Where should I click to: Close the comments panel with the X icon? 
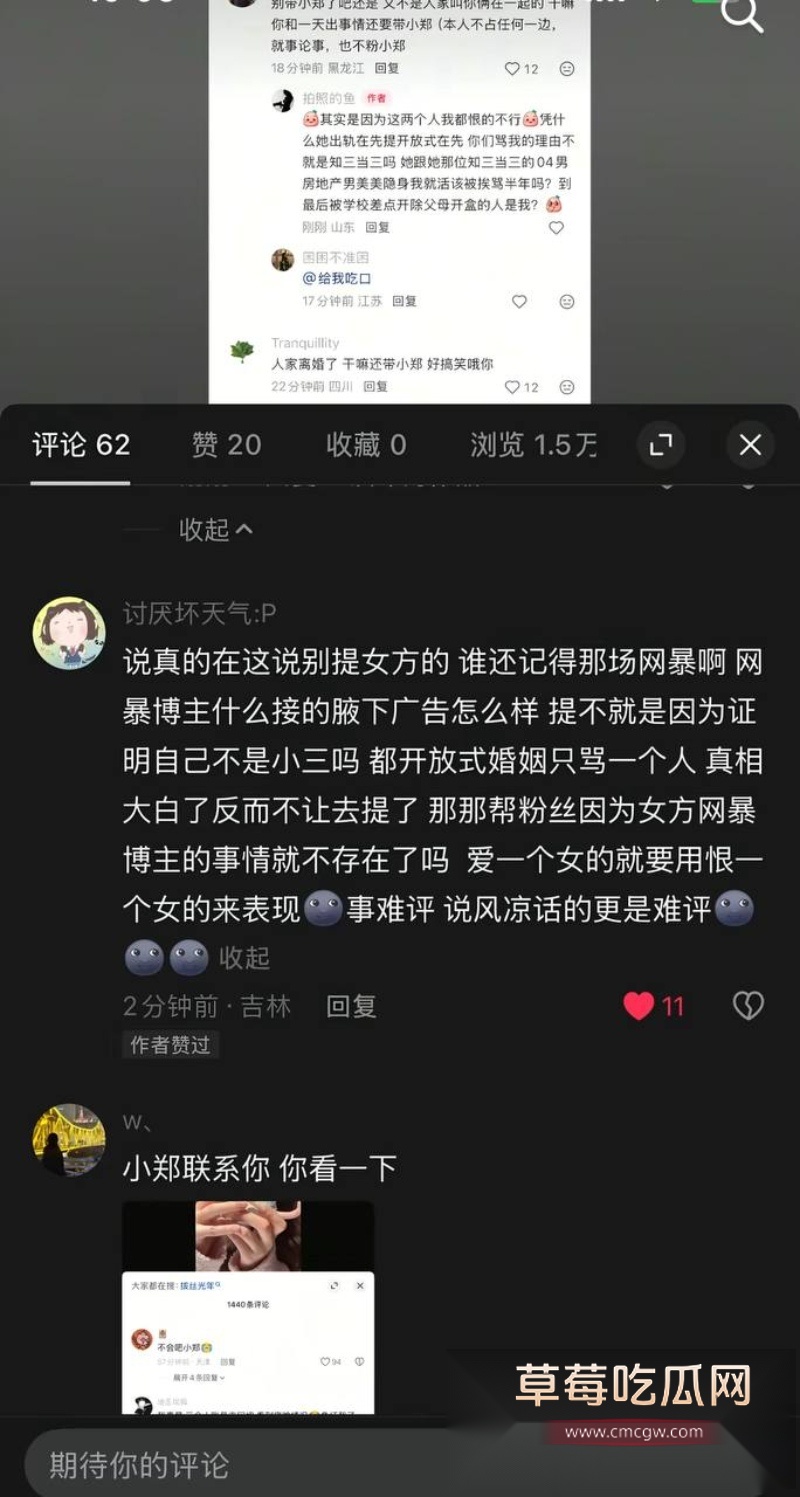(750, 445)
